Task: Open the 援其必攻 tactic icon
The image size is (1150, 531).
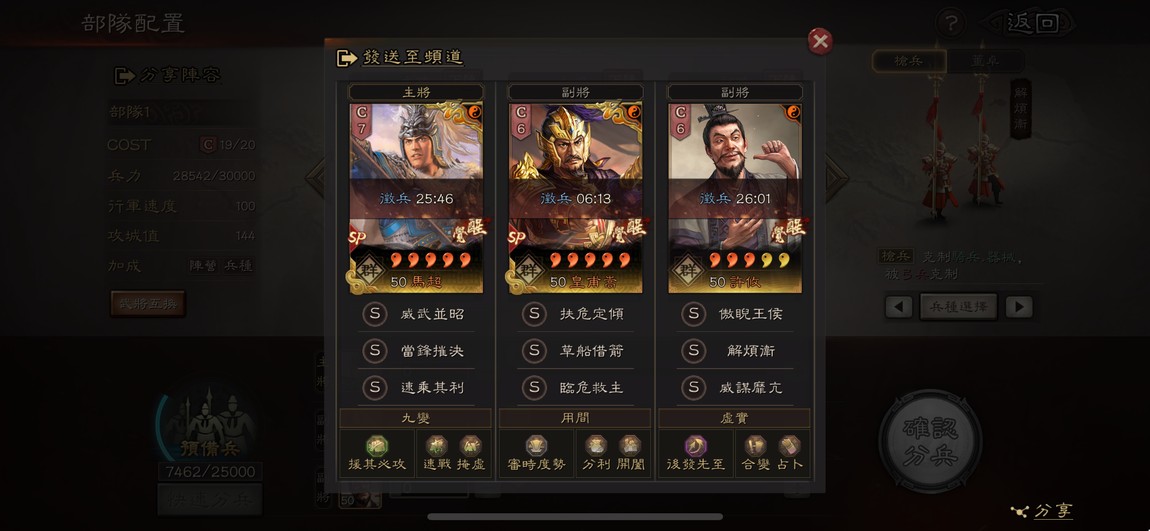Action: click(377, 446)
